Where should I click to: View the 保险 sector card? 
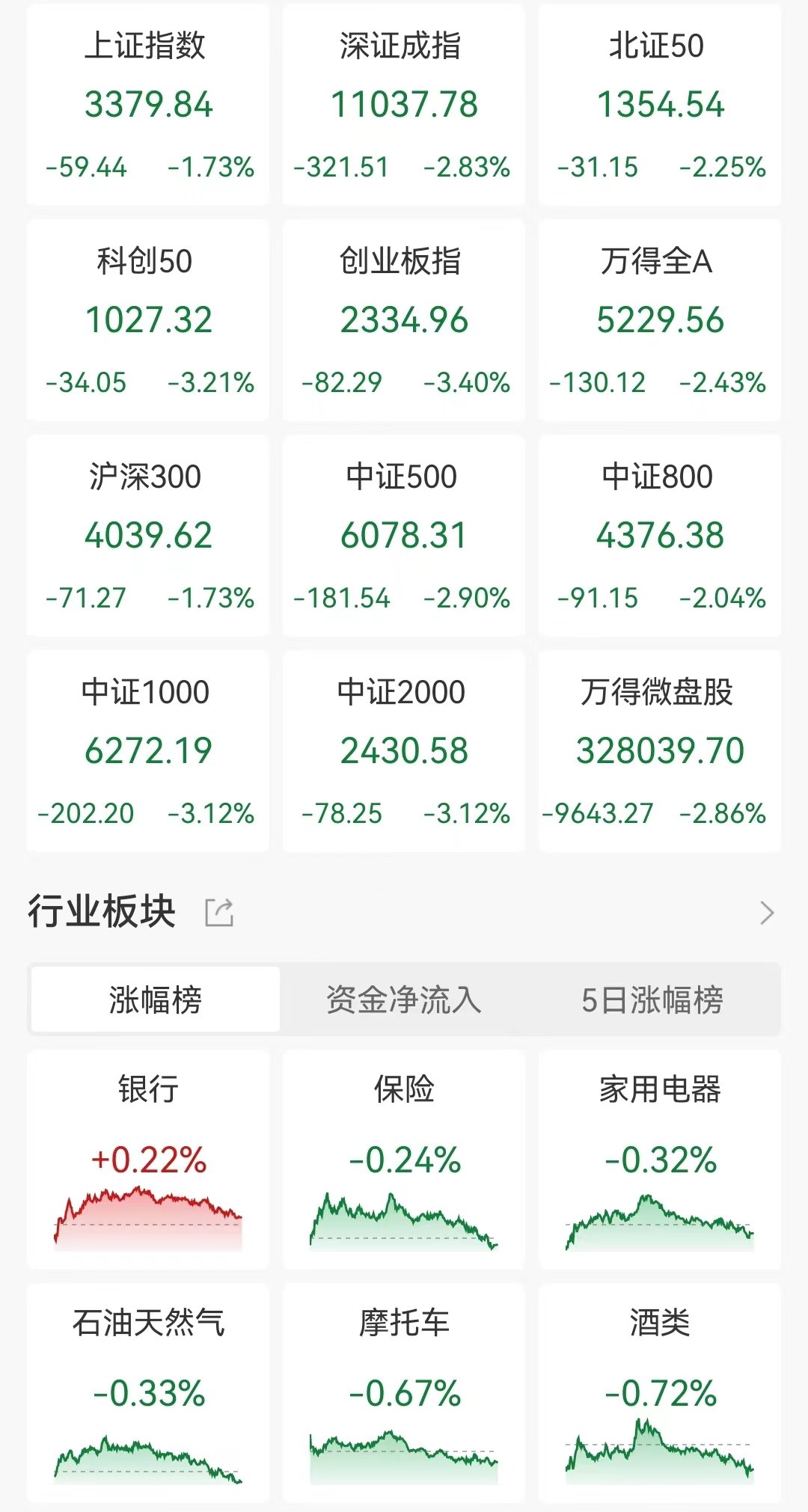[x=404, y=1160]
